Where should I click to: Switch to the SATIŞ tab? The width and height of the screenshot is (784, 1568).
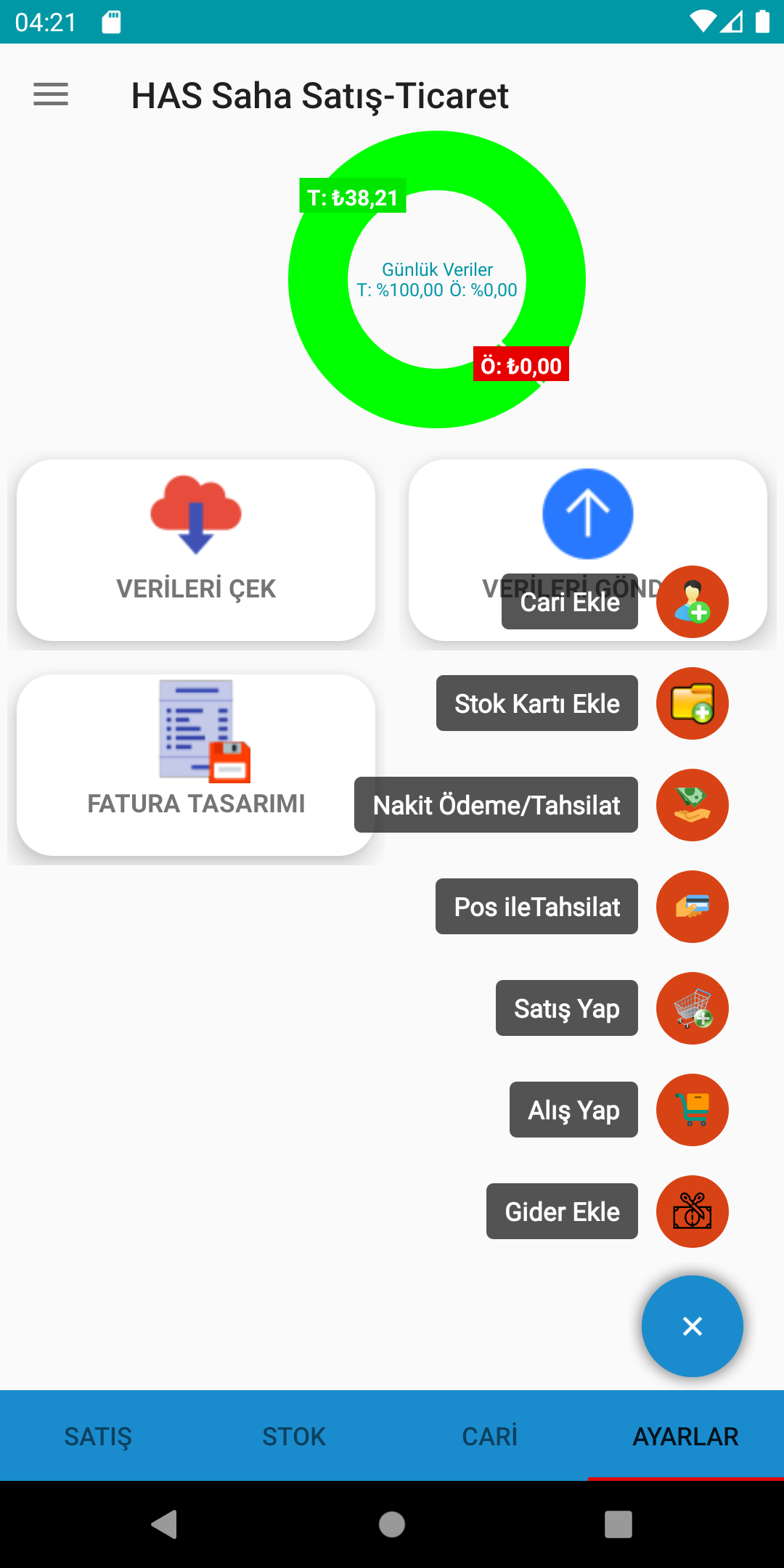pos(98,1436)
